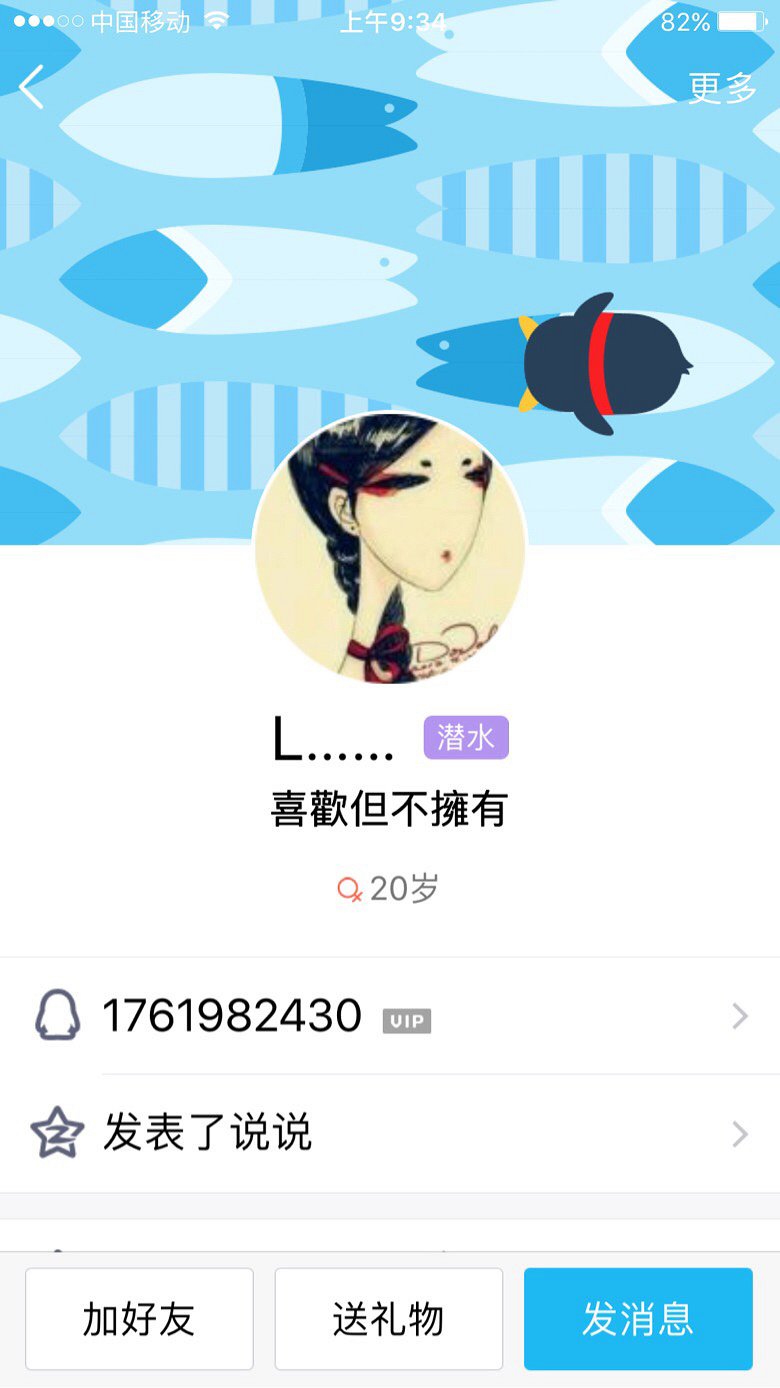View the profile avatar picture

tap(390, 548)
